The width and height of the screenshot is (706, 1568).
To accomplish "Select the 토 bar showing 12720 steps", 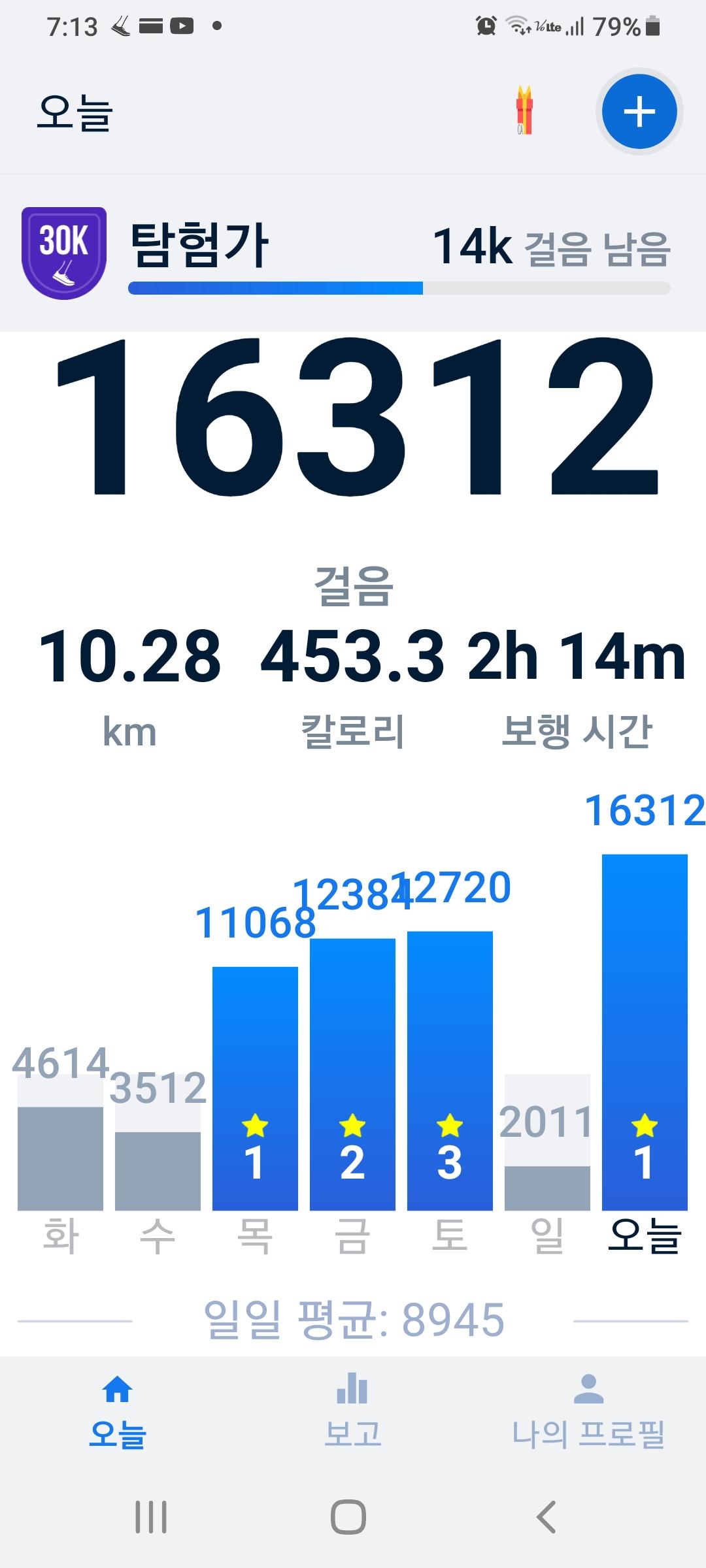I will (x=450, y=1070).
